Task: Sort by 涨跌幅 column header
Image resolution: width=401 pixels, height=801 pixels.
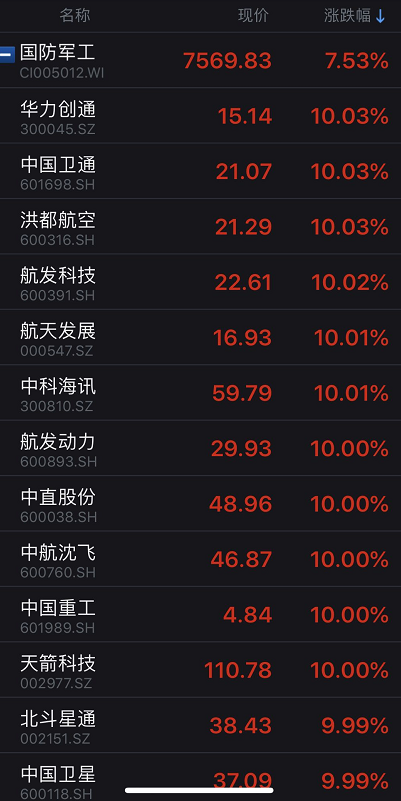Action: [355, 16]
